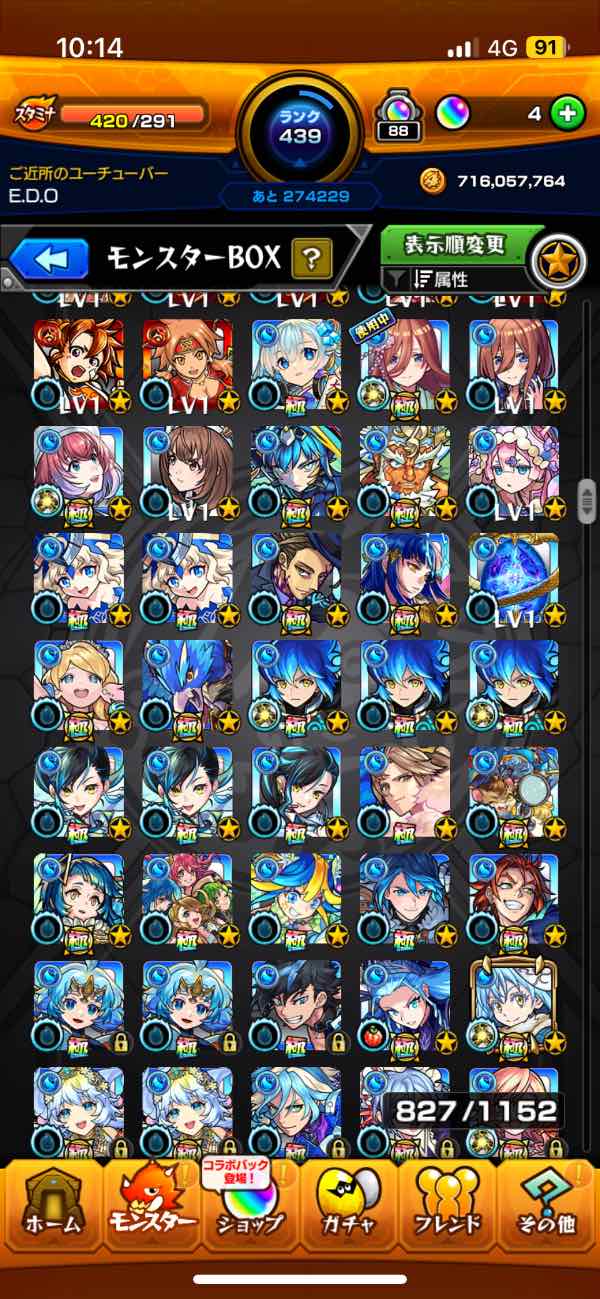Select the blue crystal orb monster
Screen dimensions: 600x1299
(513, 579)
